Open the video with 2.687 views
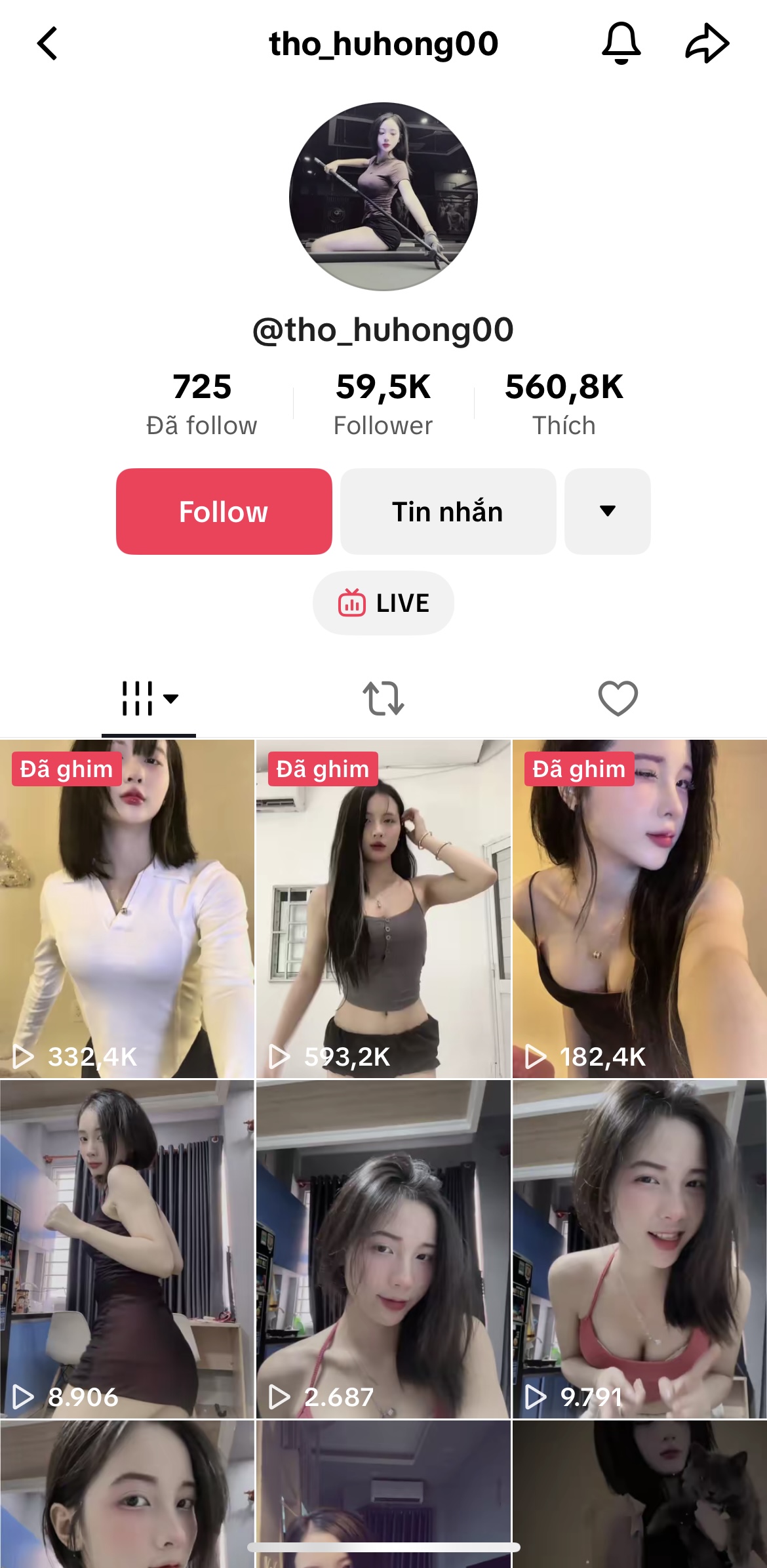Screen dimensions: 767x1568 pyautogui.click(x=383, y=1249)
